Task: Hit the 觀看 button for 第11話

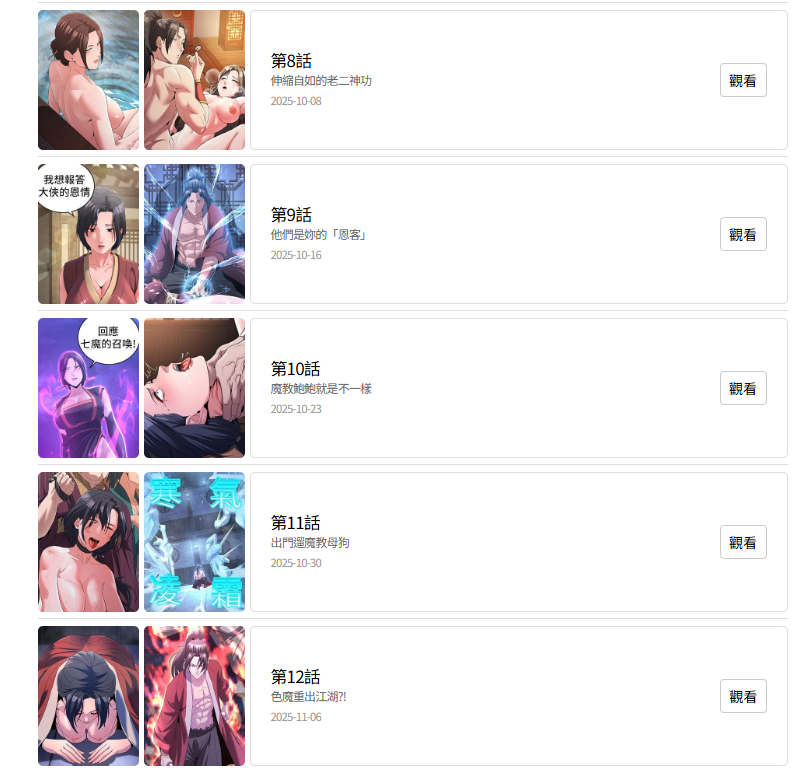Action: coord(743,542)
